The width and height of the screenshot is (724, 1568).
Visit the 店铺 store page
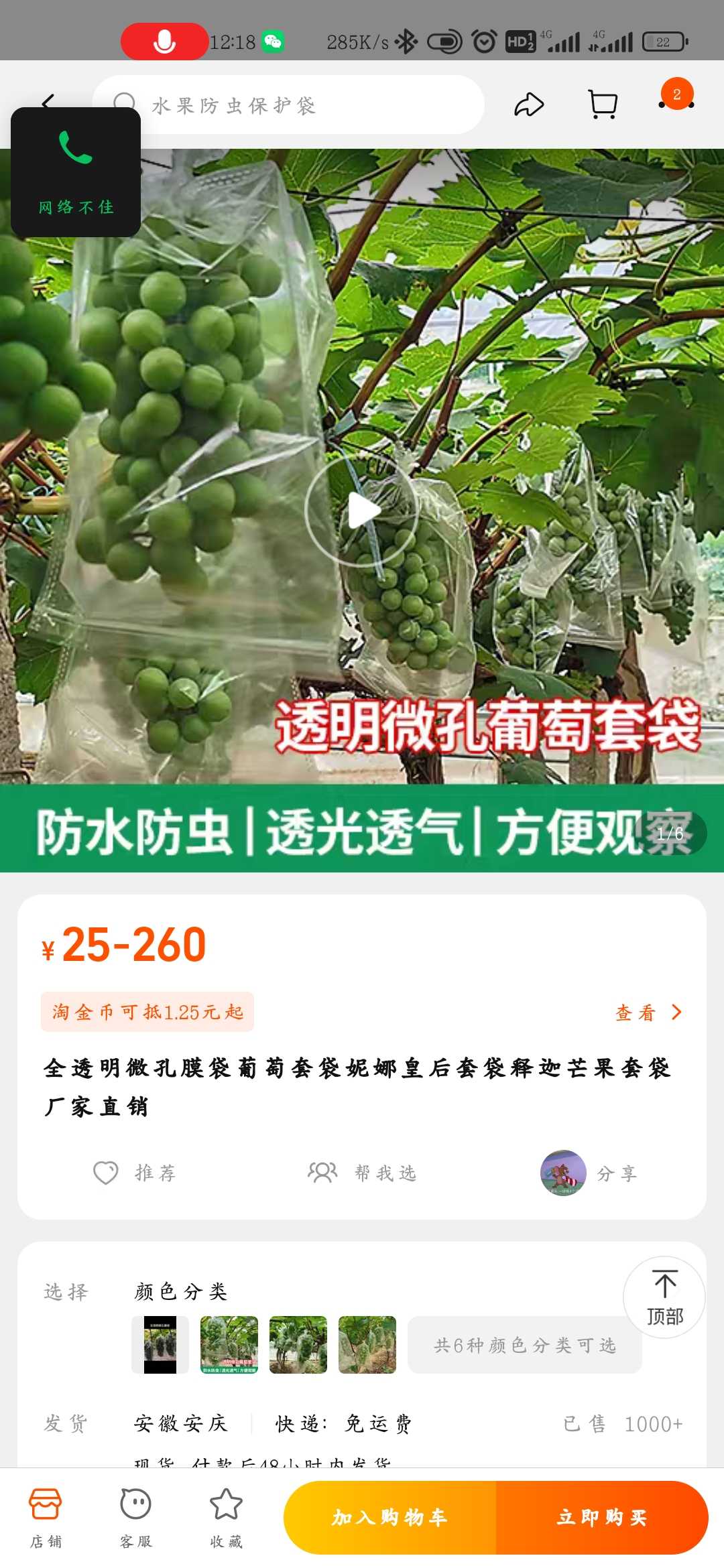tap(46, 1518)
